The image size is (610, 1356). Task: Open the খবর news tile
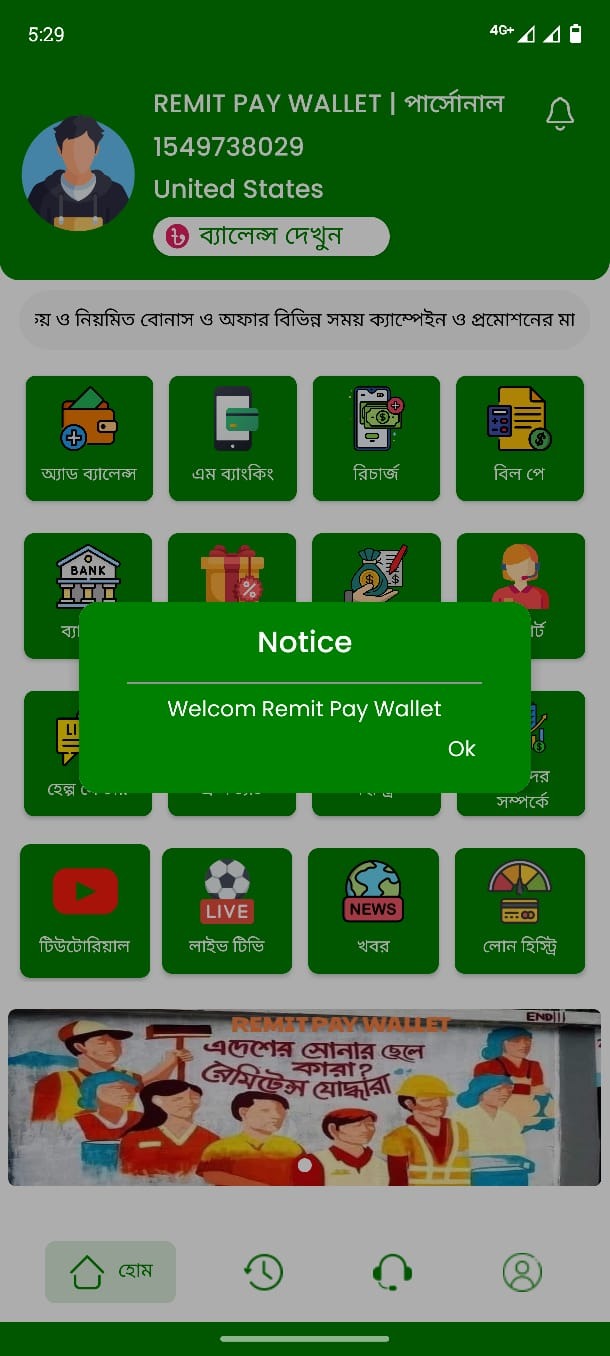click(x=373, y=910)
